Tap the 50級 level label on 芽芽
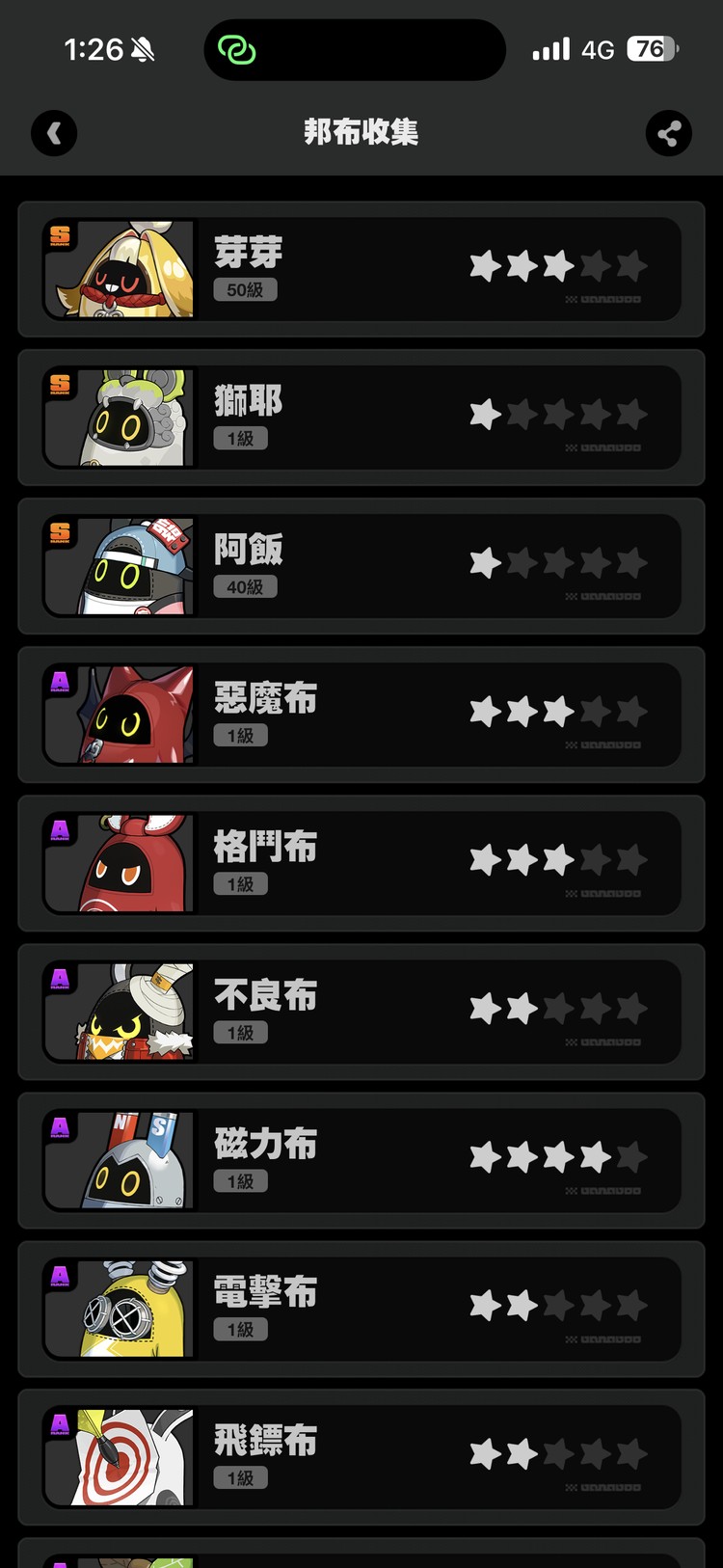Viewport: 723px width, 1568px height. click(x=245, y=289)
